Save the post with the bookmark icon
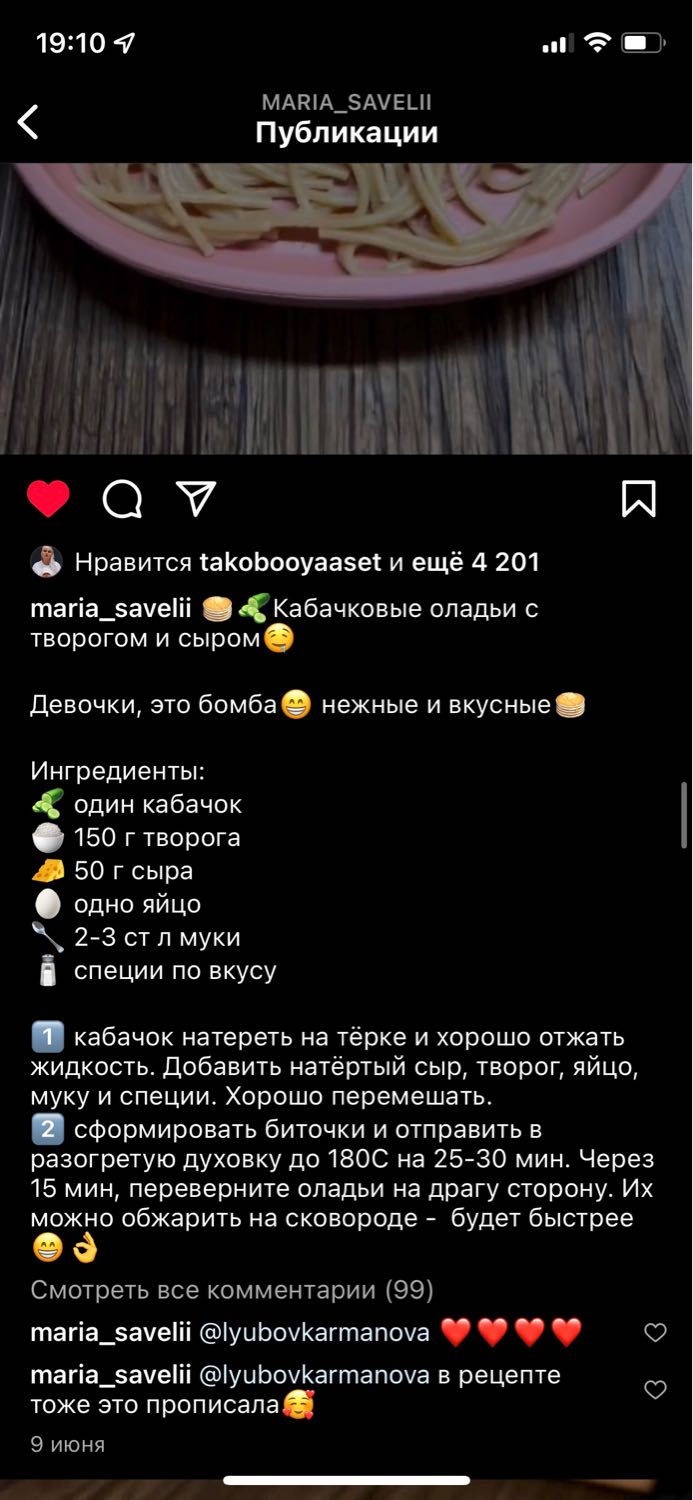 click(x=638, y=499)
